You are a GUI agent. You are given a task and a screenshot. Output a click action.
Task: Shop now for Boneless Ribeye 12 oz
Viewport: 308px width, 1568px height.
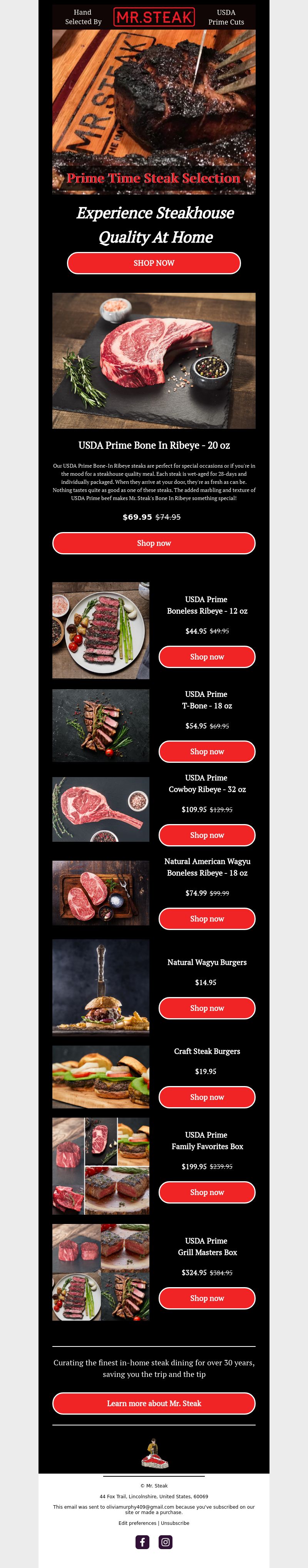coord(207,657)
